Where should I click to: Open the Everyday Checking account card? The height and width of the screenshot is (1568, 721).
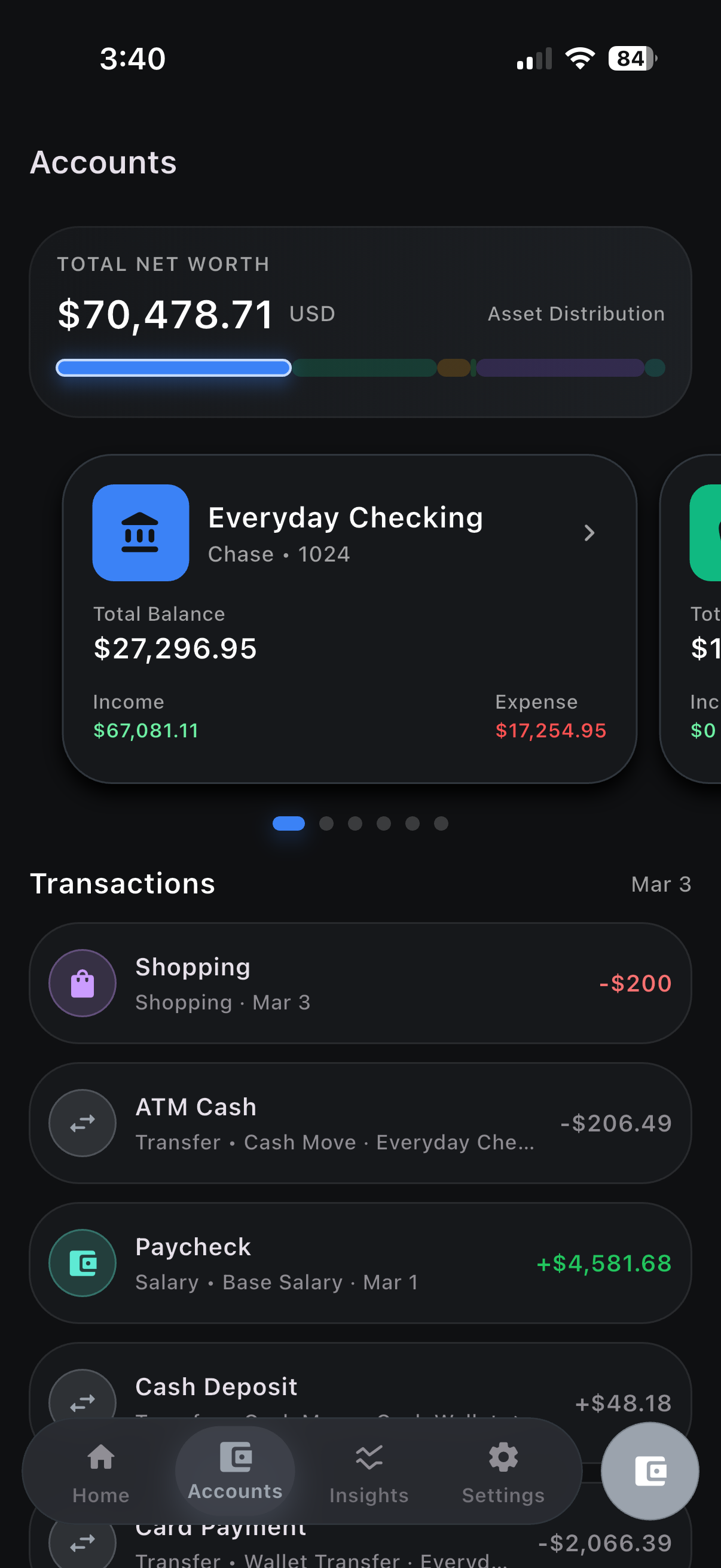(349, 618)
